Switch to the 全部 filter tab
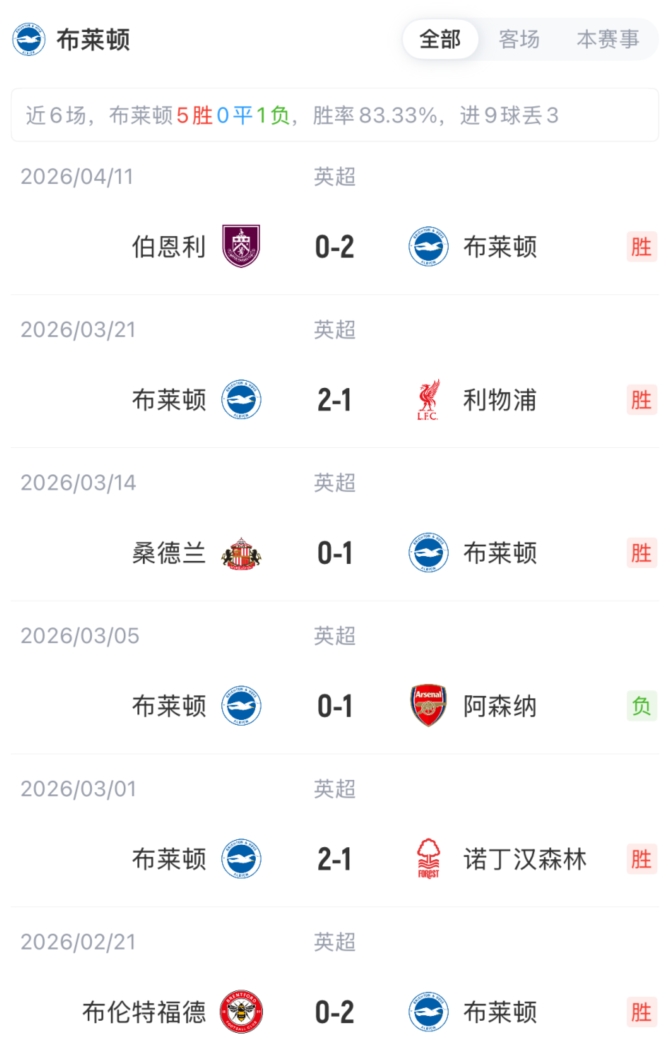Screen dimensions: 671x1055 [440, 40]
